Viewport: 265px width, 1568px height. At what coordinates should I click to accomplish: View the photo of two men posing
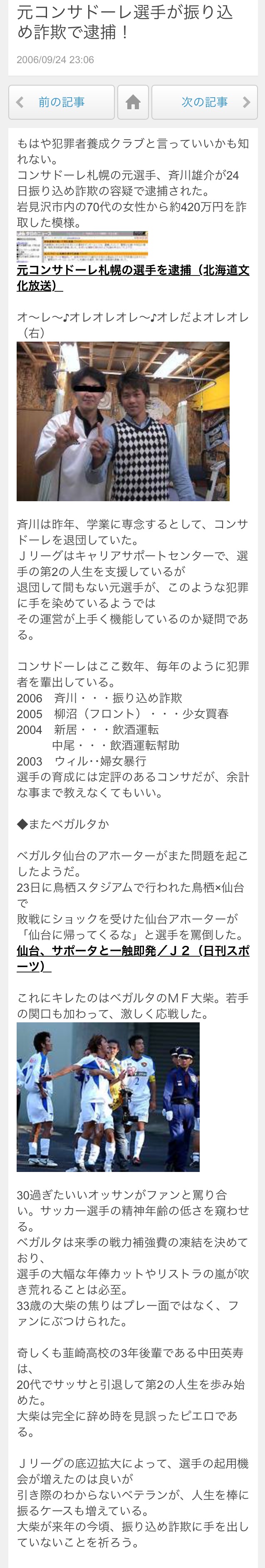(123, 421)
